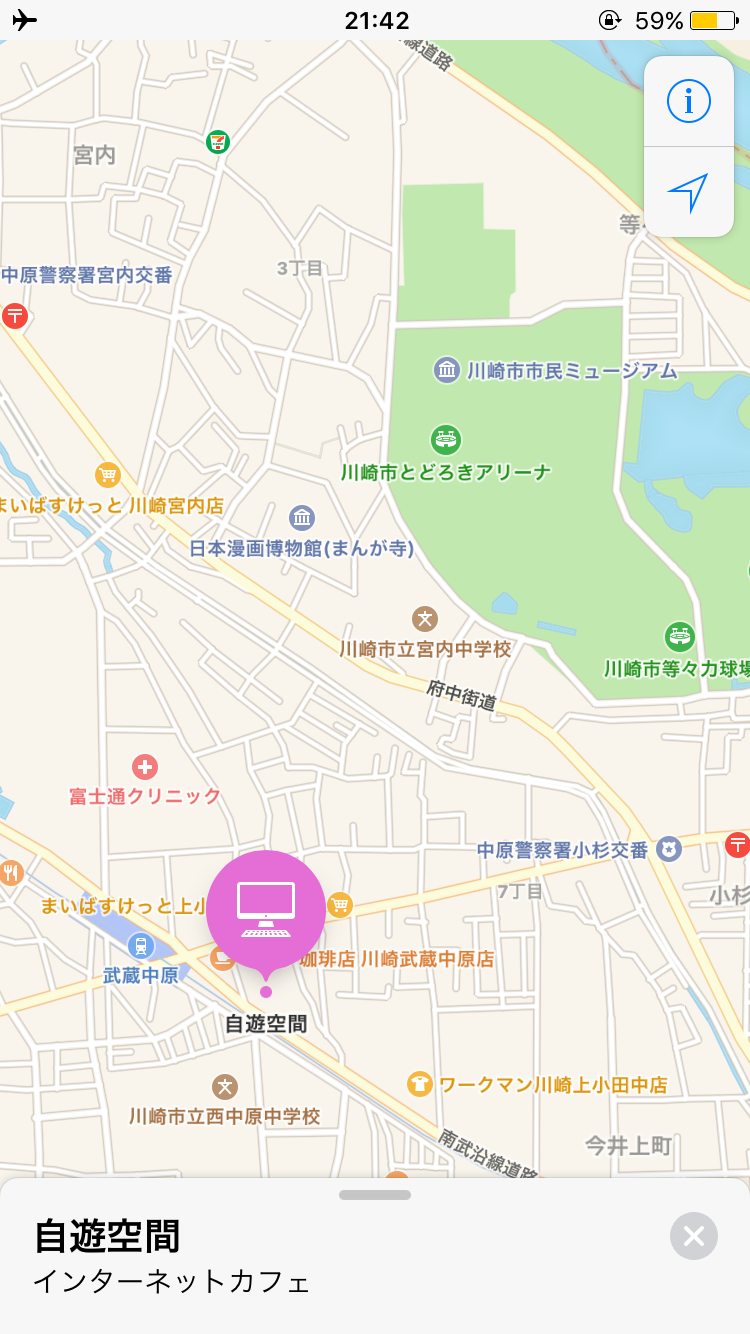
Task: Tap the pink 自遊空間 computer map pin
Action: pyautogui.click(x=266, y=912)
